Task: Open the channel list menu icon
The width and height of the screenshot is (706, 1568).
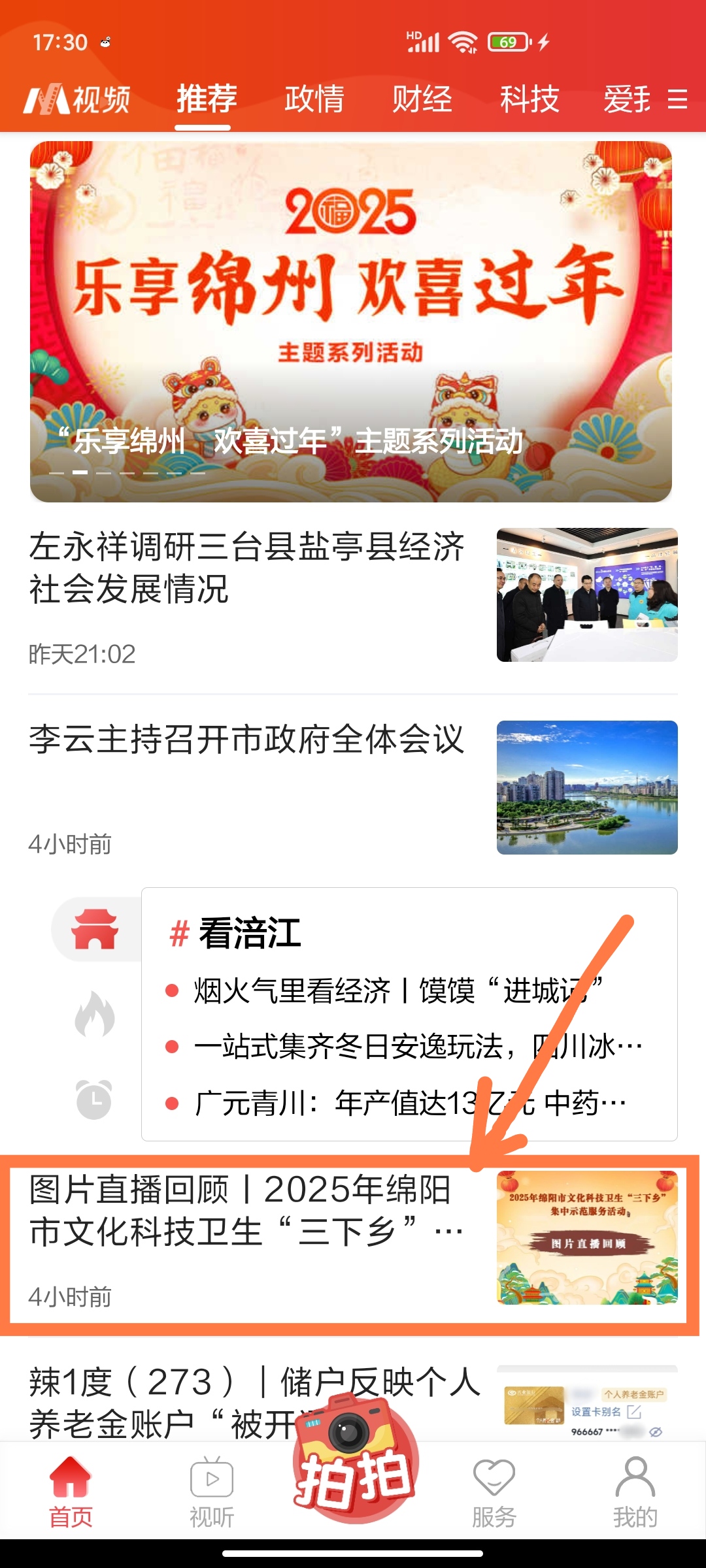Action: (x=677, y=99)
